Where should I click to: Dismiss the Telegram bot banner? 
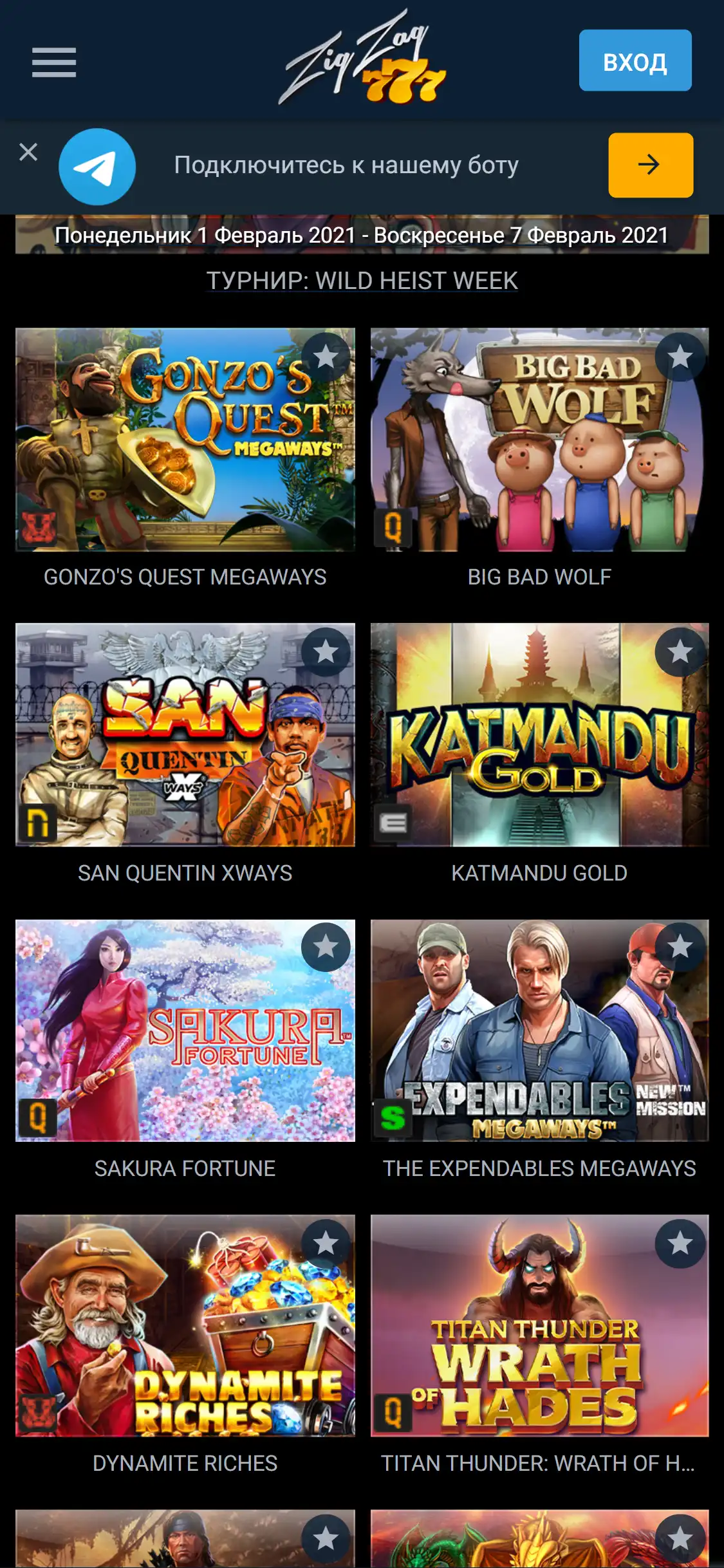(28, 153)
